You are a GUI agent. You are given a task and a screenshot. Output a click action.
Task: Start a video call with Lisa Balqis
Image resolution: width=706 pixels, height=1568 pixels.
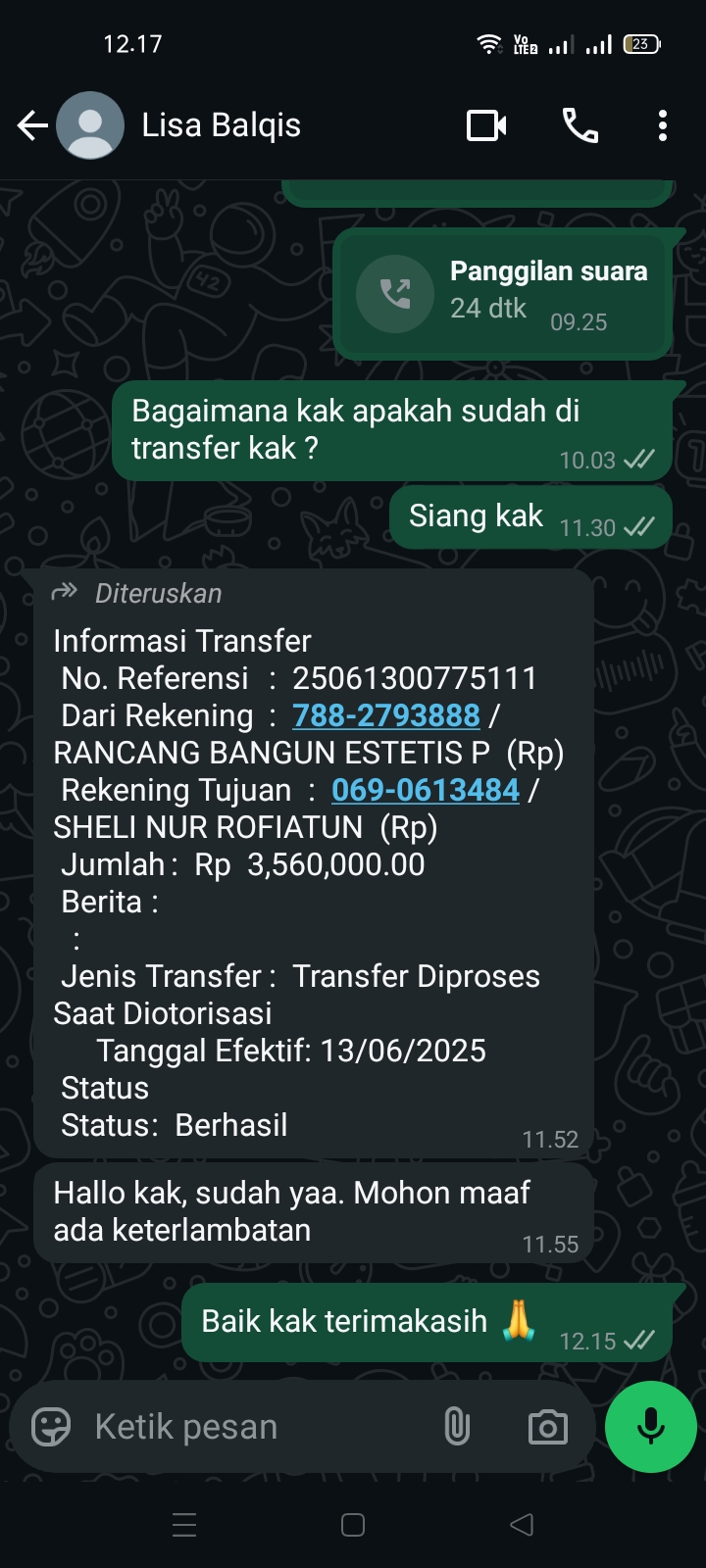pyautogui.click(x=486, y=125)
